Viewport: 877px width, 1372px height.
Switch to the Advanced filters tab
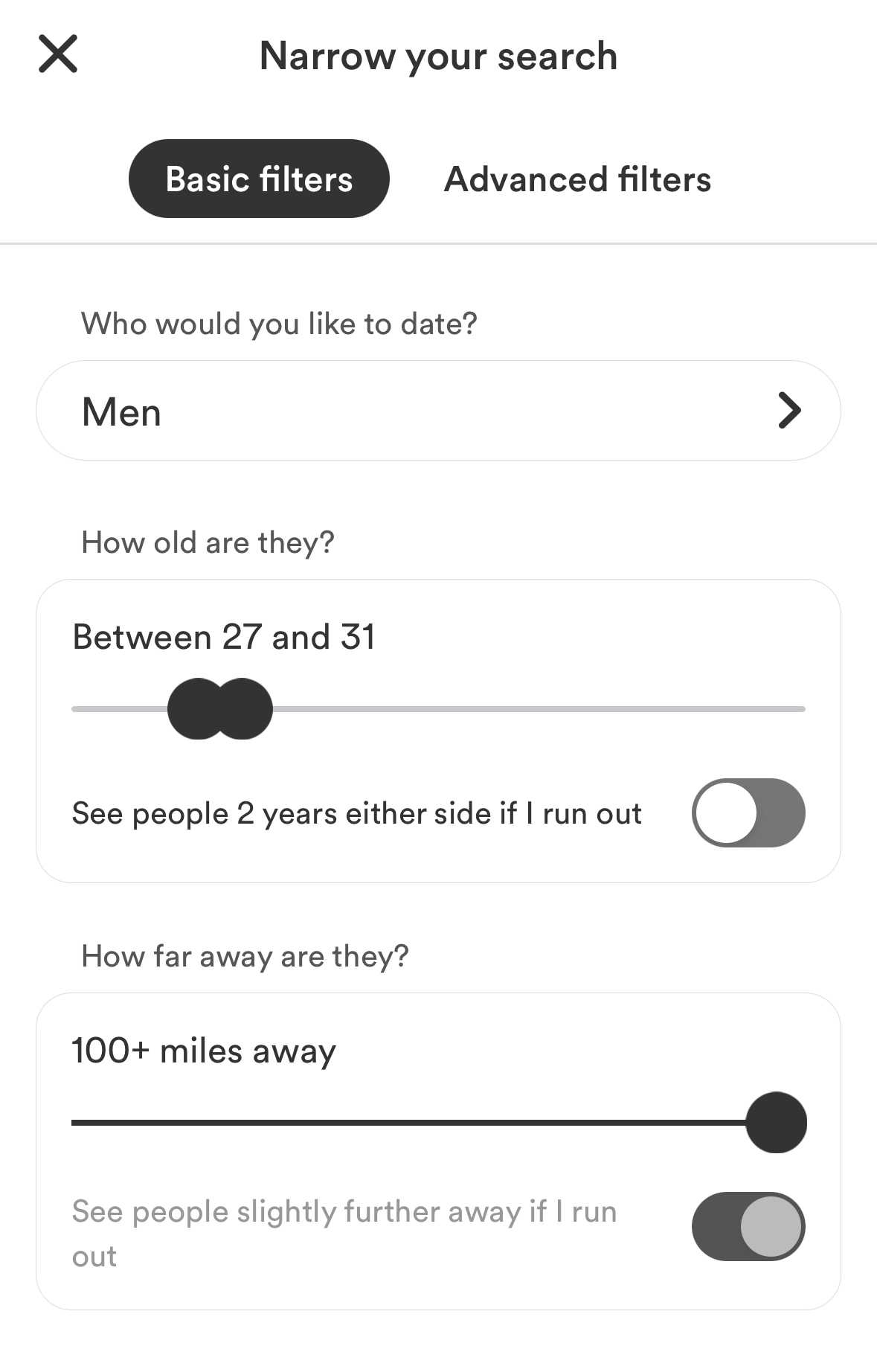click(x=577, y=179)
